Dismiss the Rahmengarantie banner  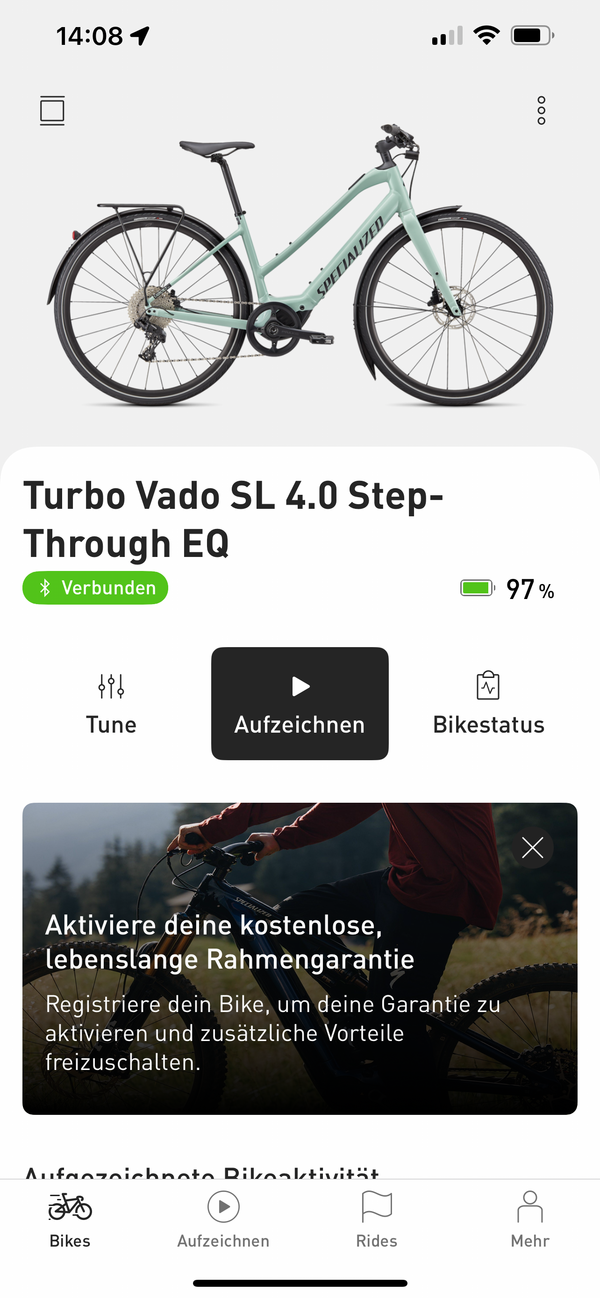533,848
